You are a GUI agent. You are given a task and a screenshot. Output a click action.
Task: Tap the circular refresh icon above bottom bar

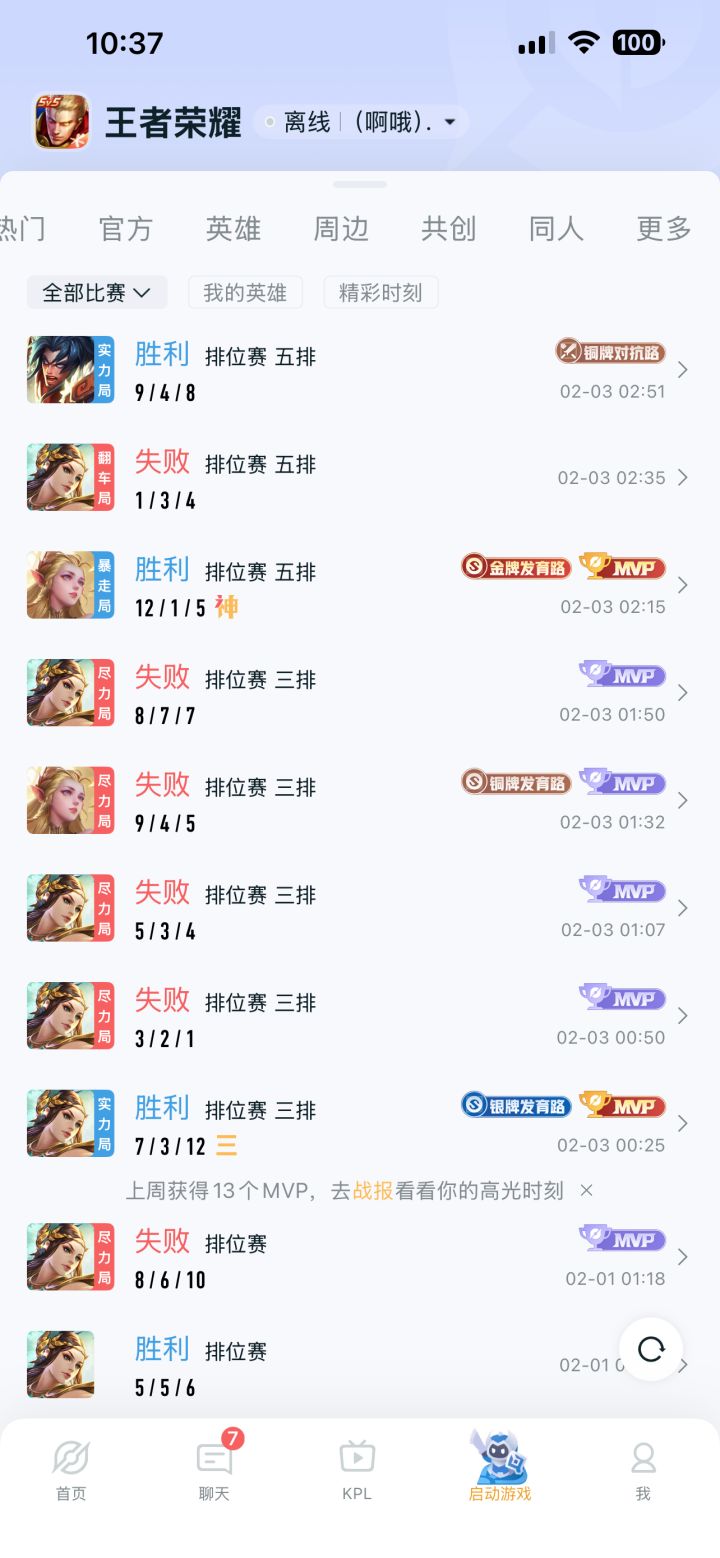pos(652,1349)
